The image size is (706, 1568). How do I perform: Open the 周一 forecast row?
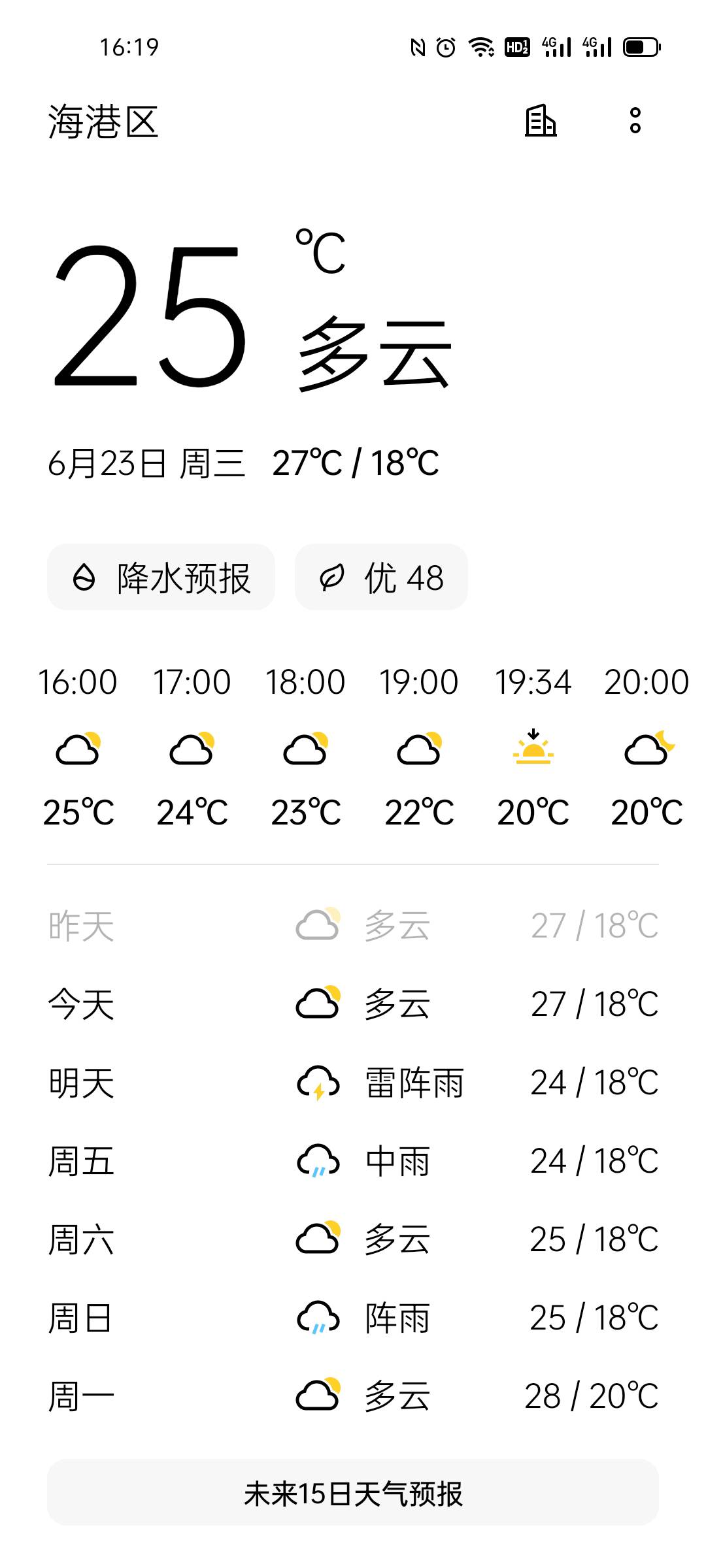353,1396
